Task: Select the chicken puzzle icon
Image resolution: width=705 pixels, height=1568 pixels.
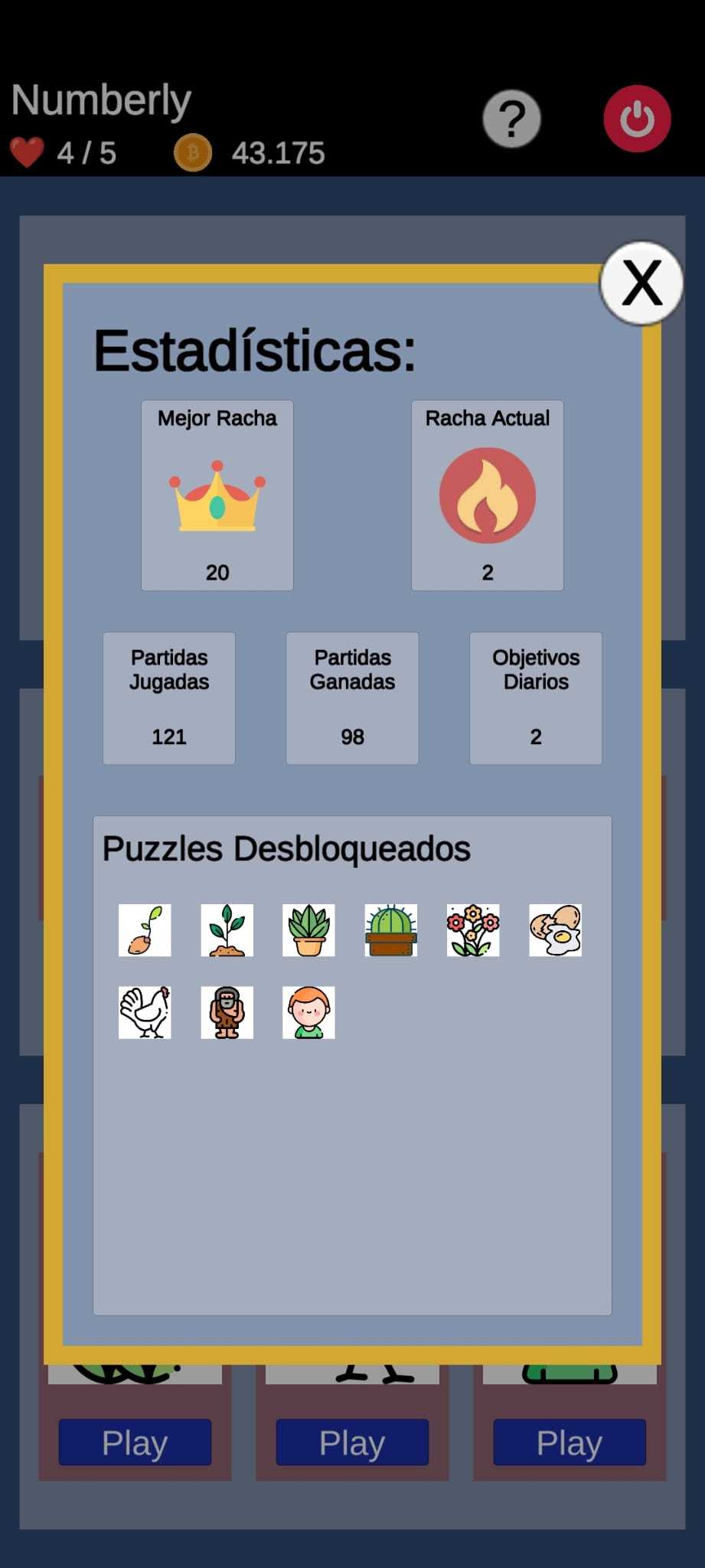Action: [144, 1012]
